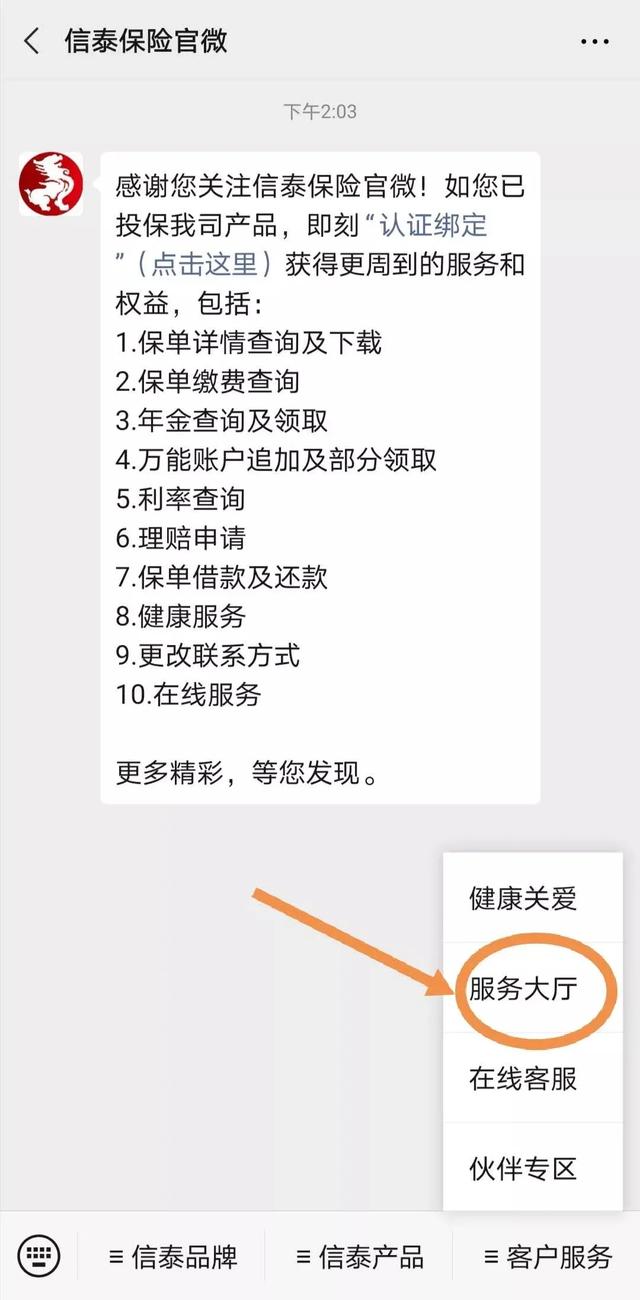This screenshot has width=640, height=1300.
Task: Go back from the 信泰保险官微 chat
Action: (x=32, y=41)
